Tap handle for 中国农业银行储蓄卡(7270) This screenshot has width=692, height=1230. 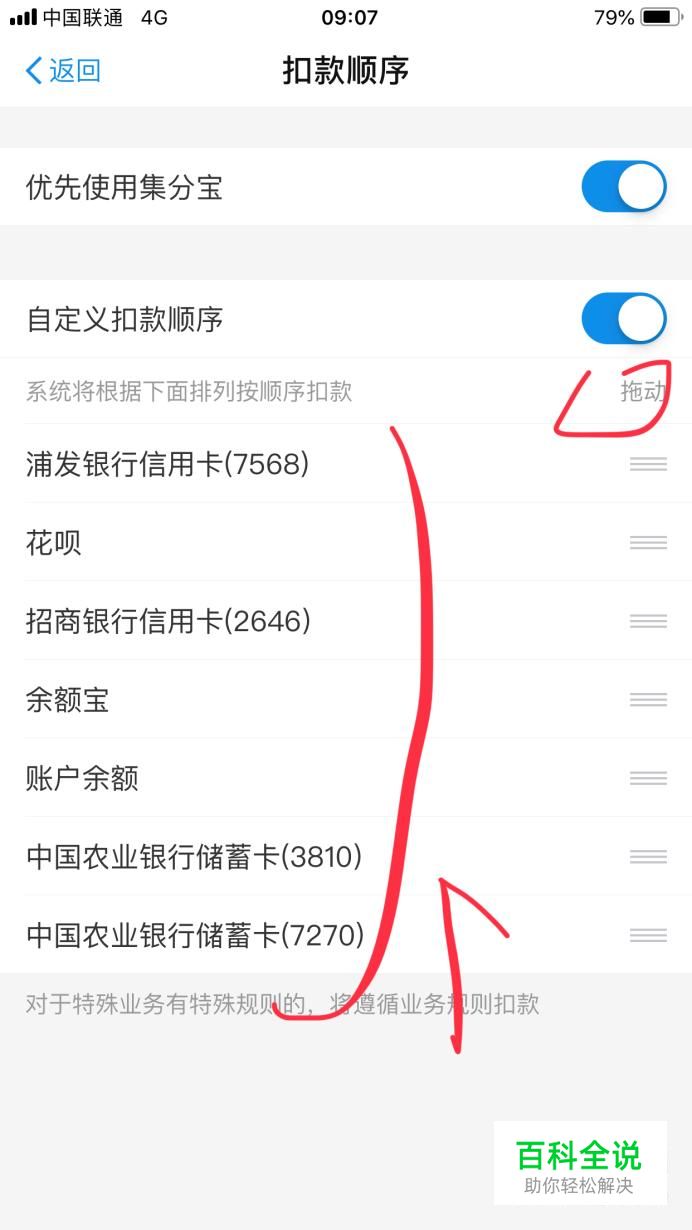click(x=648, y=935)
